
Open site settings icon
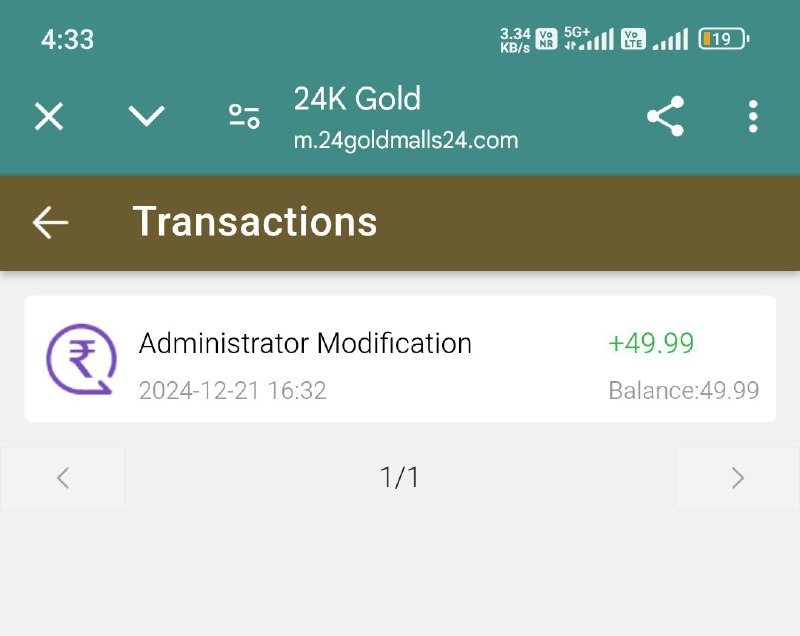(244, 117)
